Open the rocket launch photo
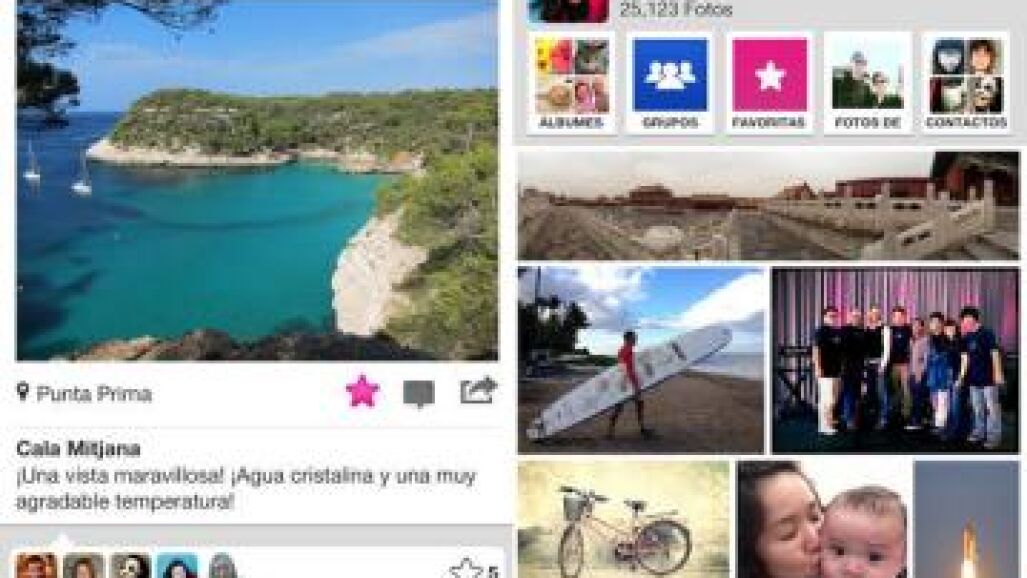1027x578 pixels. coord(966,519)
